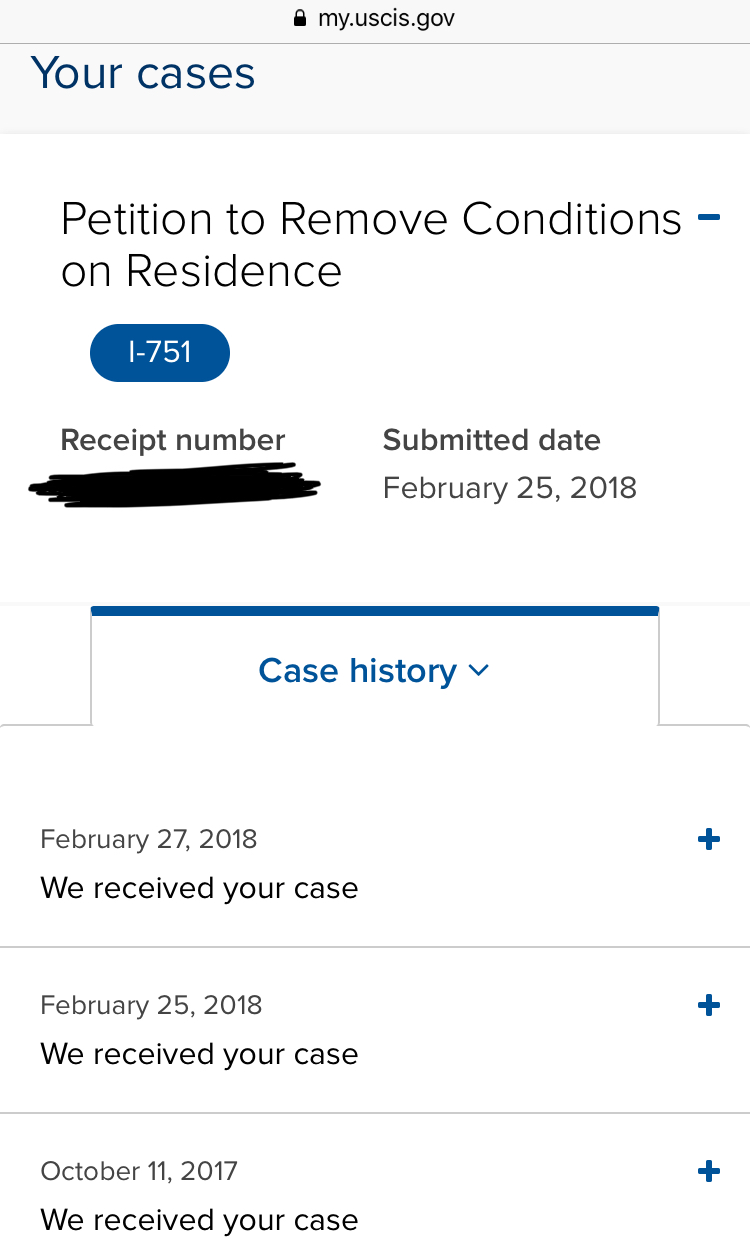Collapse the Petition to Remove Conditions case
Viewport: 750px width, 1253px height.
pos(708,217)
